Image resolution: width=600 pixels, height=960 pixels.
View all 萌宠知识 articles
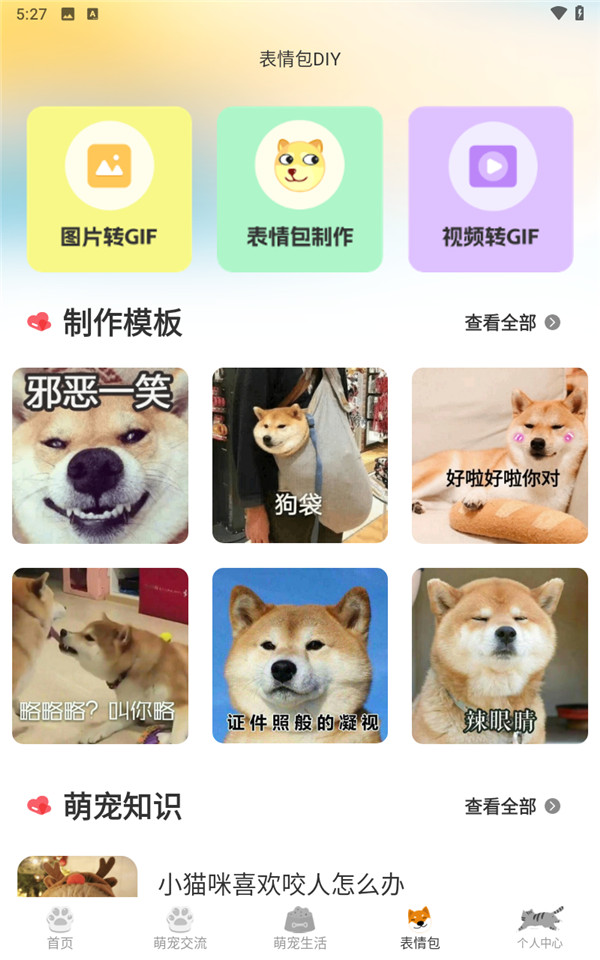(x=512, y=806)
